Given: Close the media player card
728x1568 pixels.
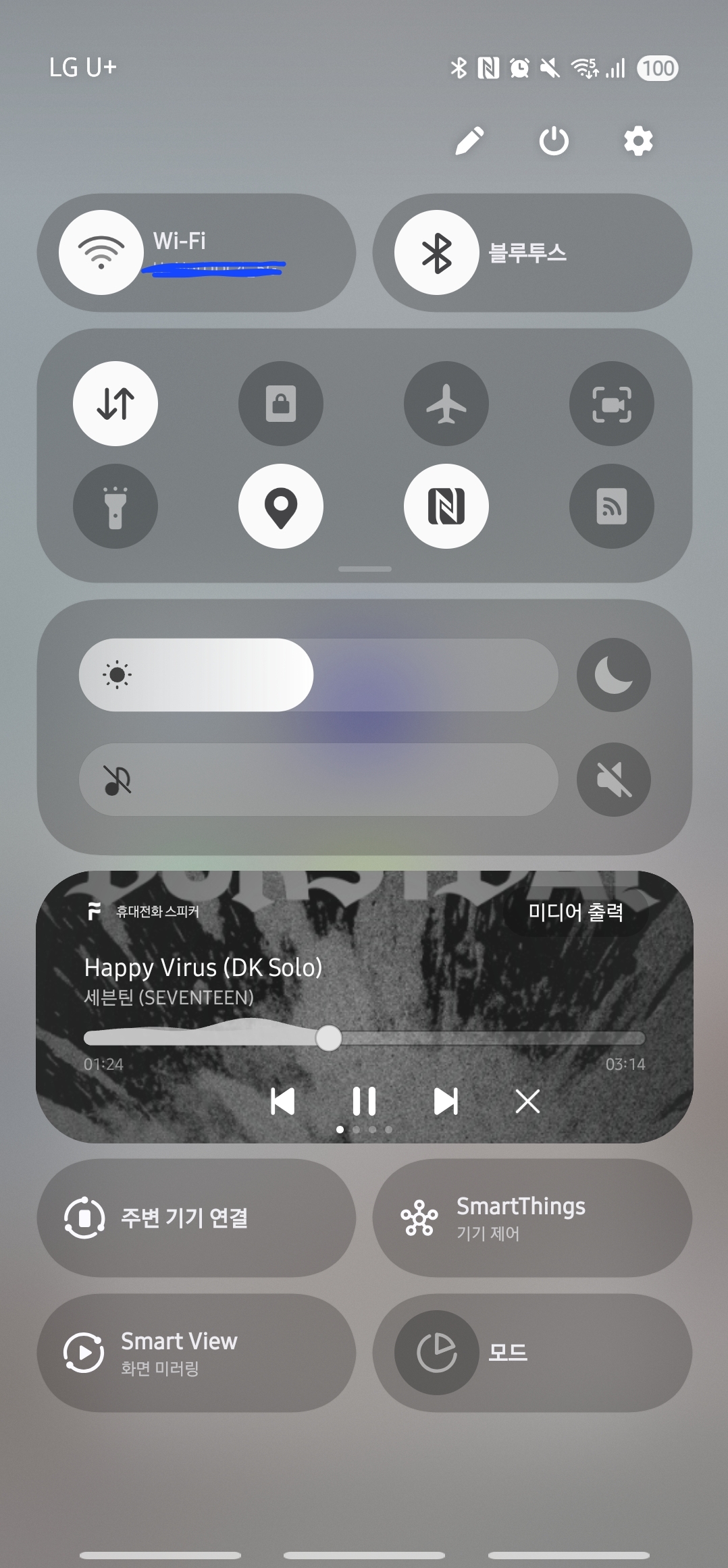Looking at the screenshot, I should (527, 1102).
